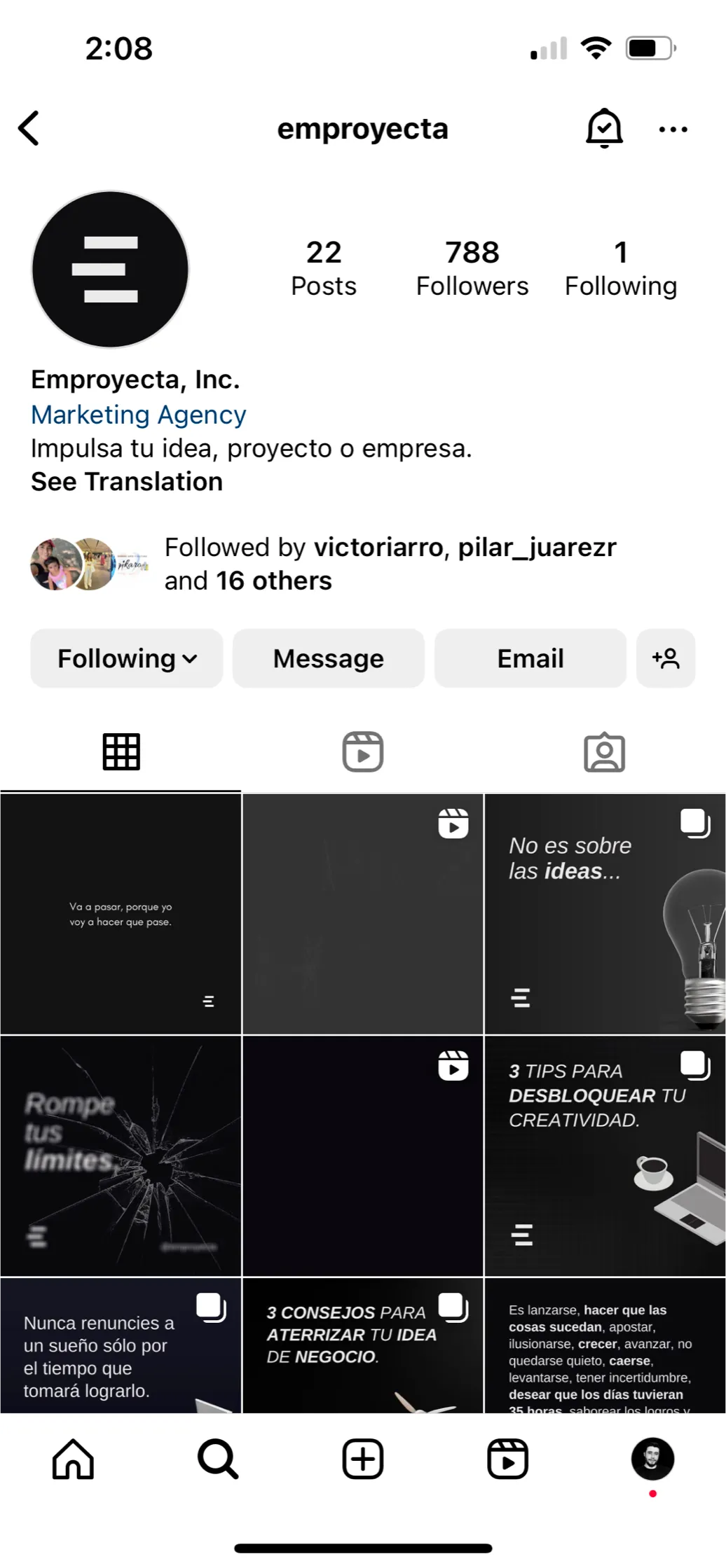The image size is (726, 1568).
Task: Open the 'Va a pasar' post
Action: (x=121, y=914)
